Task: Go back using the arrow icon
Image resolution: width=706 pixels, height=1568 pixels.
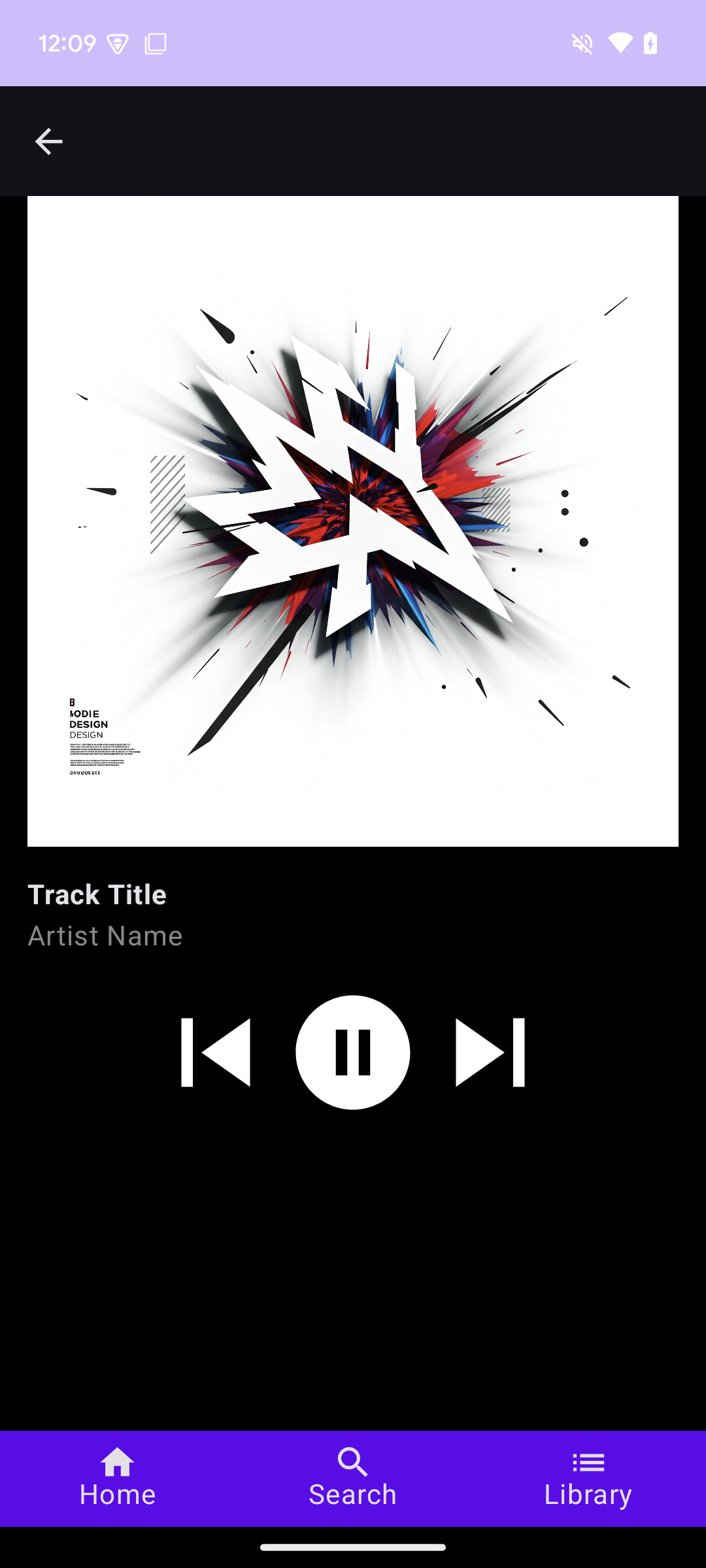Action: pyautogui.click(x=48, y=141)
